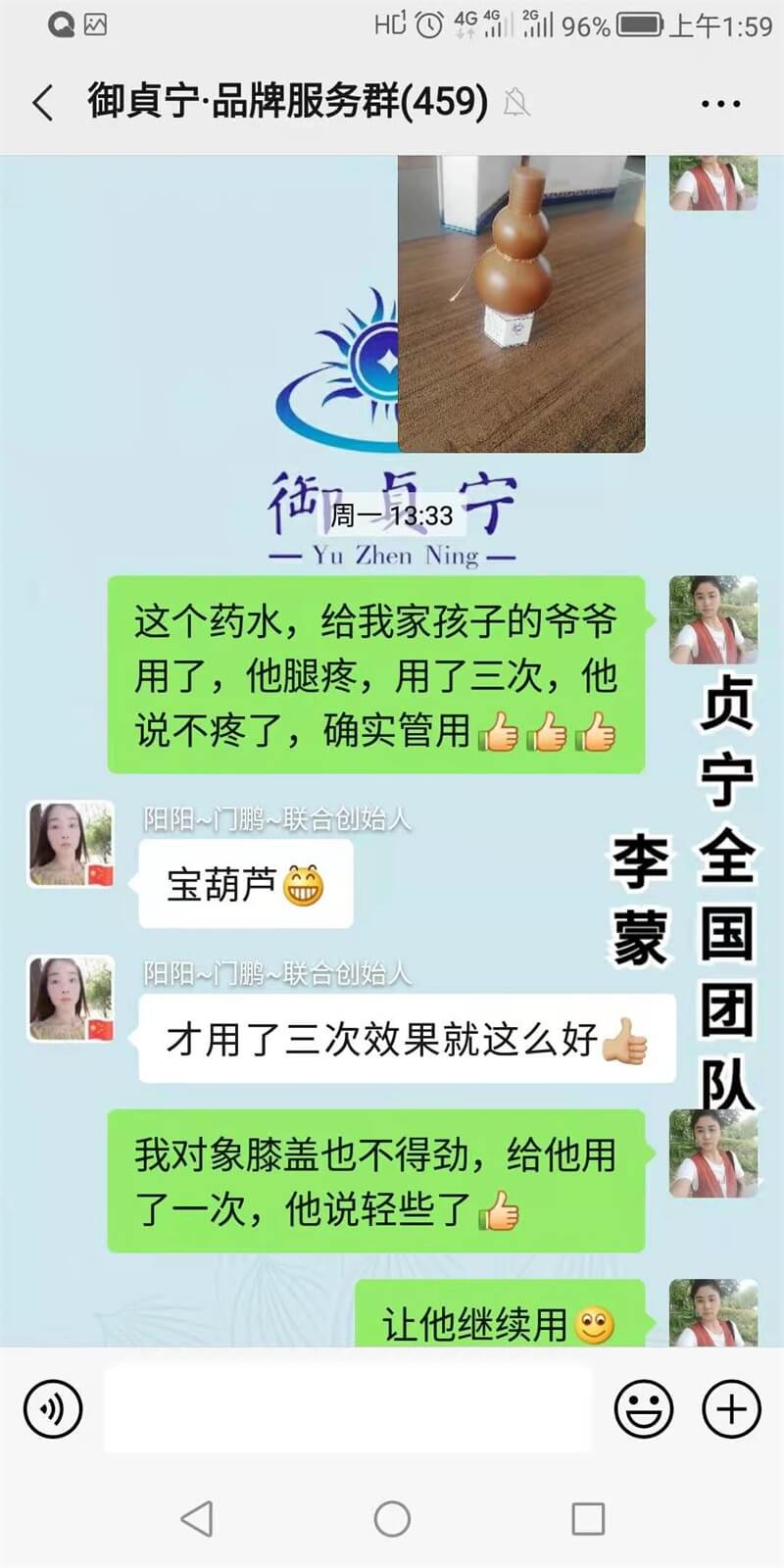This screenshot has width=784, height=1568.
Task: Open the group chat overflow menu
Action: 720,103
